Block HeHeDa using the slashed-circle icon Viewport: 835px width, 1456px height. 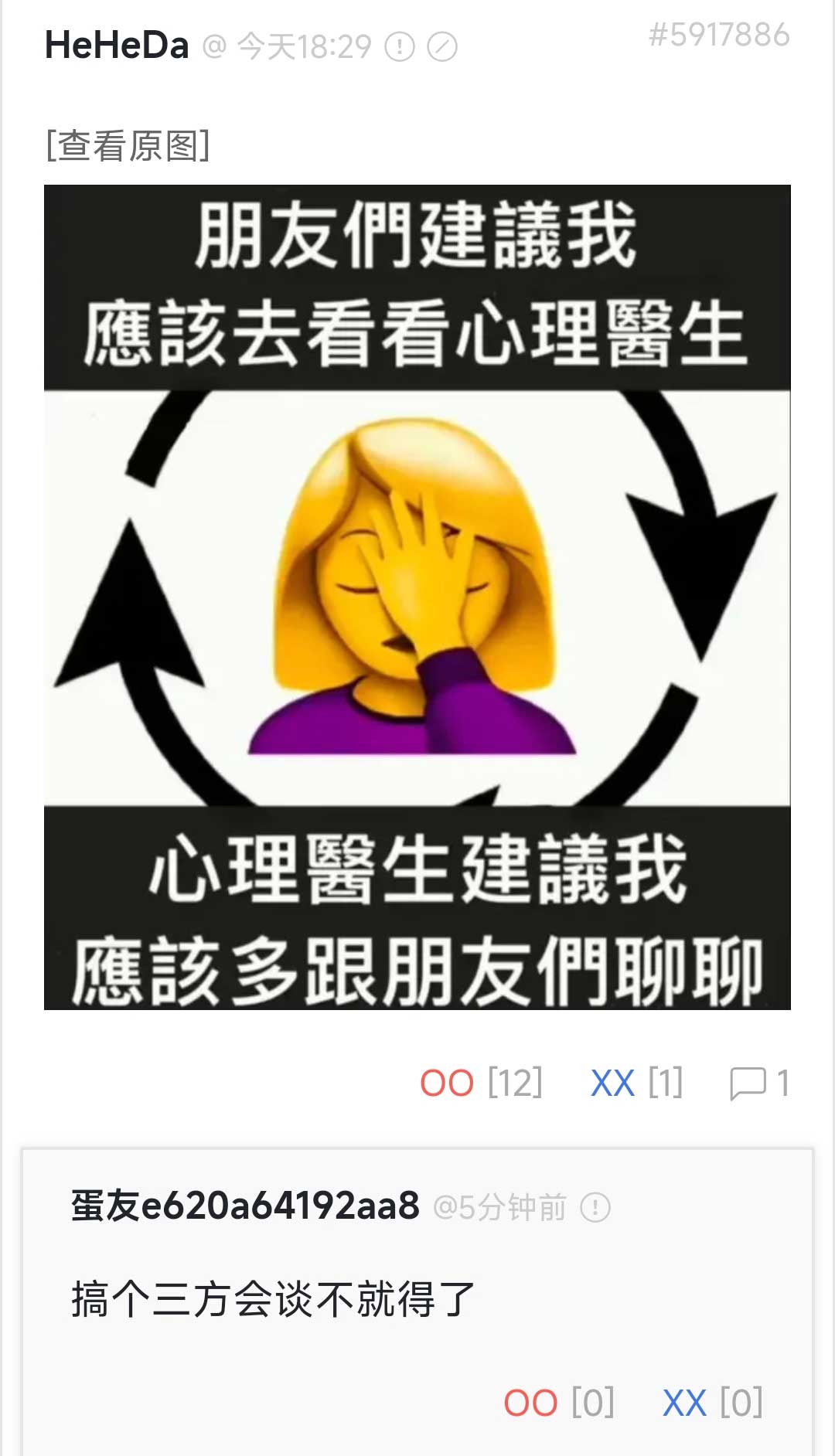pyautogui.click(x=442, y=48)
